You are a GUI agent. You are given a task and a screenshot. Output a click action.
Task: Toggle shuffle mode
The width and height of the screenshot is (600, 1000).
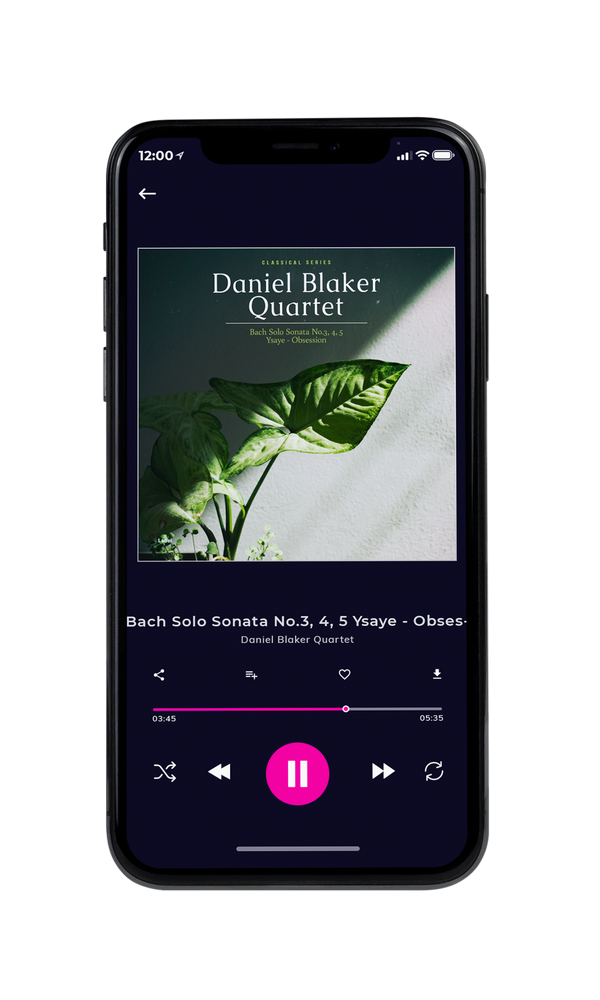click(165, 772)
